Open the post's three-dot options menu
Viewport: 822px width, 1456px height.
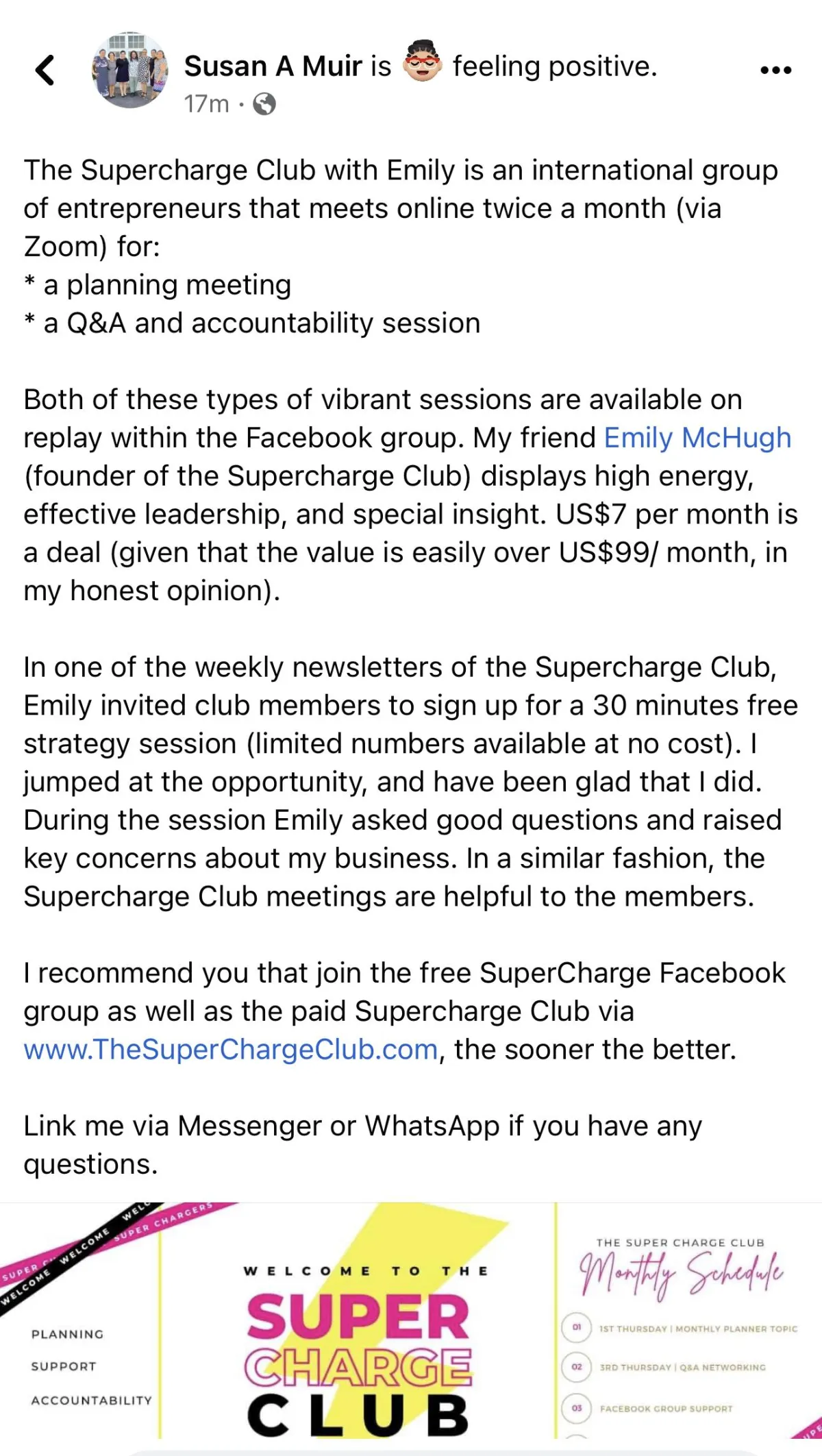click(x=775, y=70)
